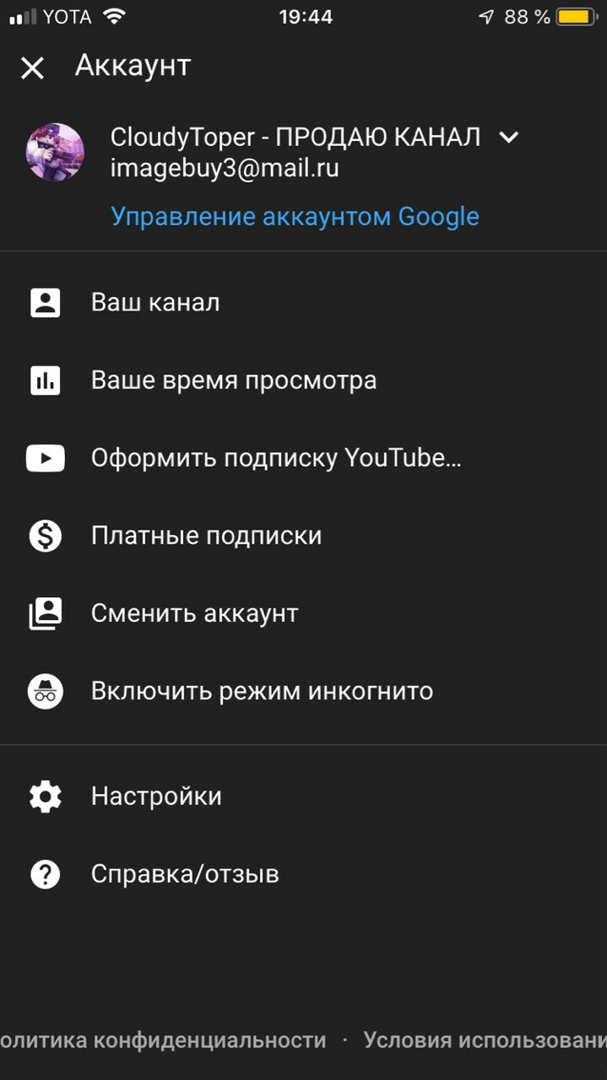Expand the CloudyToper account dropdown arrow

(x=508, y=138)
